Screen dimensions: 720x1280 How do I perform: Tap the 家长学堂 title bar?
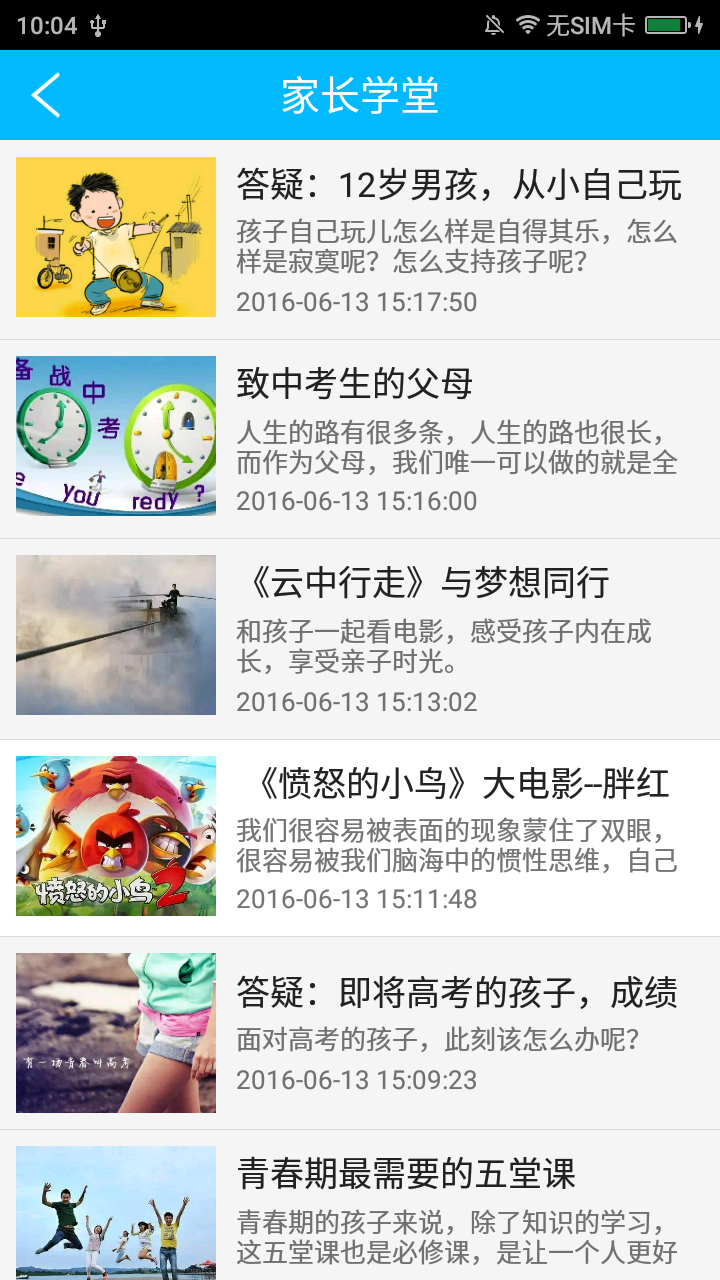tap(360, 95)
